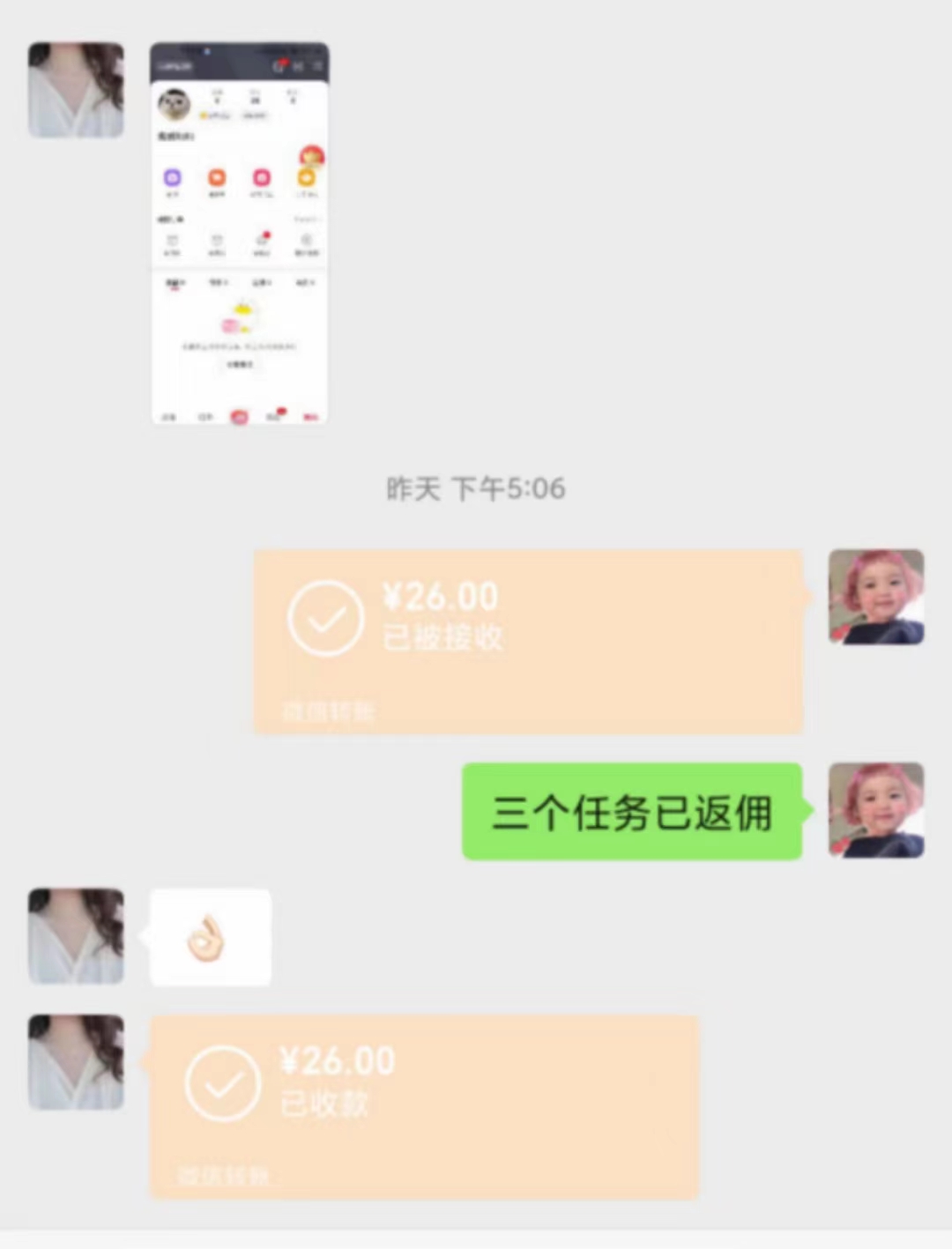Viewport: 952px width, 1249px height.
Task: Tap your avatar beside 三个任务已返佣 message
Action: pyautogui.click(x=876, y=810)
